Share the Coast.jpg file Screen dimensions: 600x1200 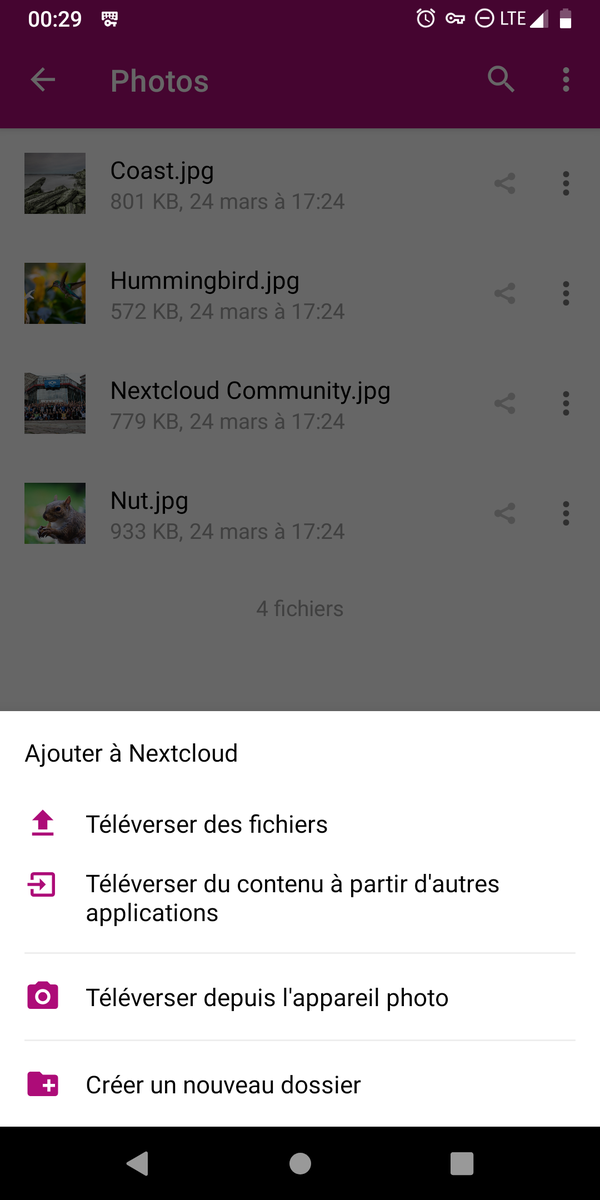coord(505,183)
